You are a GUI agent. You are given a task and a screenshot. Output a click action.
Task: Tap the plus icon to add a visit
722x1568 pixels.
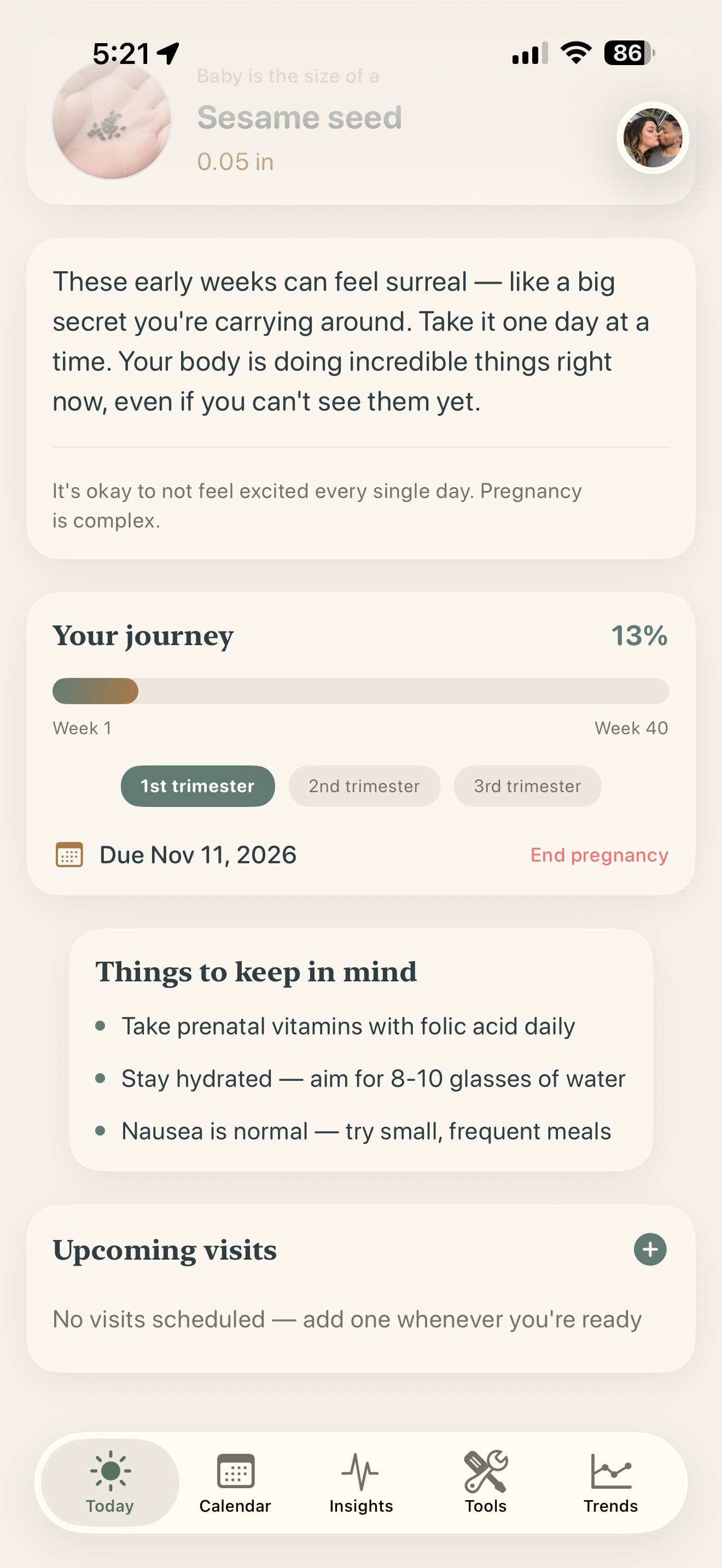tap(650, 1249)
